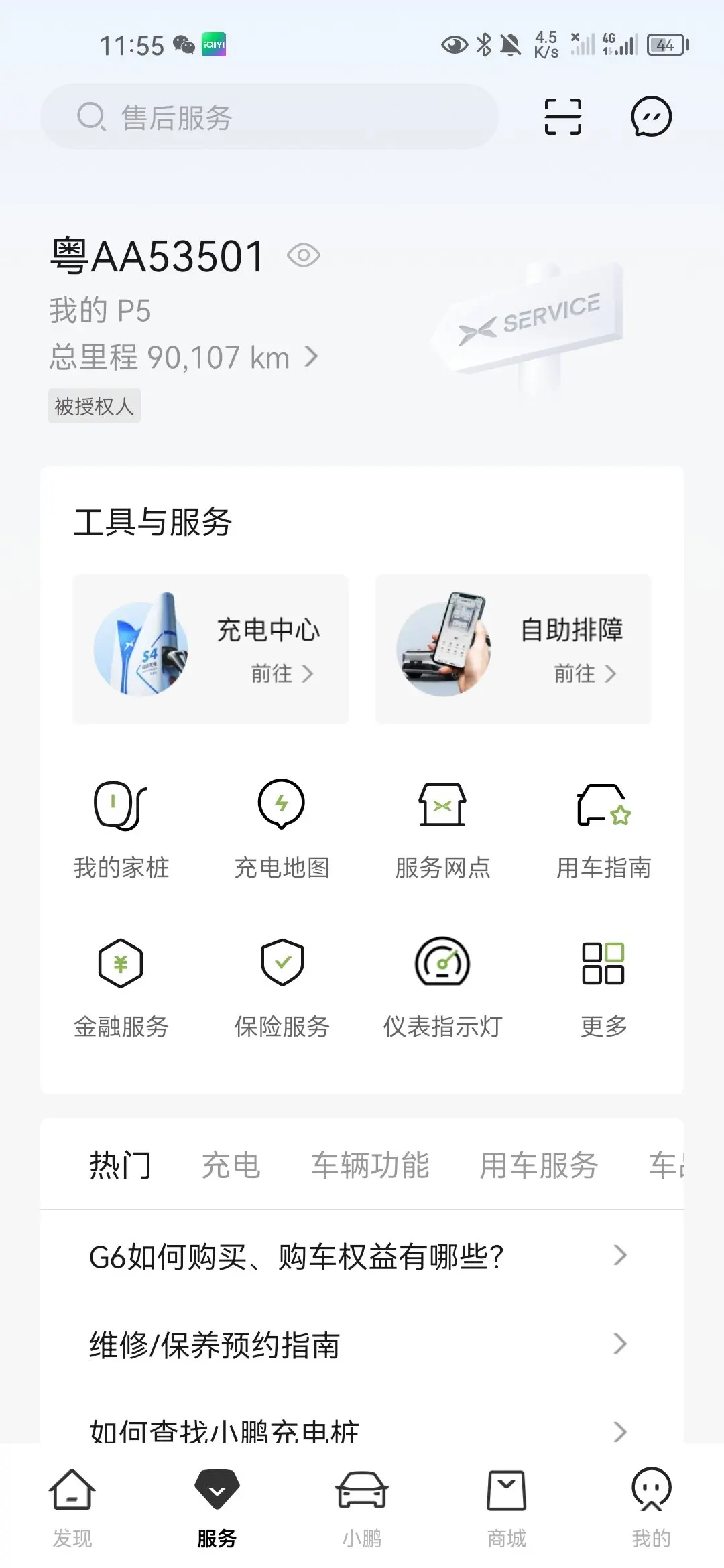Toggle license plate visibility eye icon
Image resolution: width=724 pixels, height=1568 pixels.
304,255
